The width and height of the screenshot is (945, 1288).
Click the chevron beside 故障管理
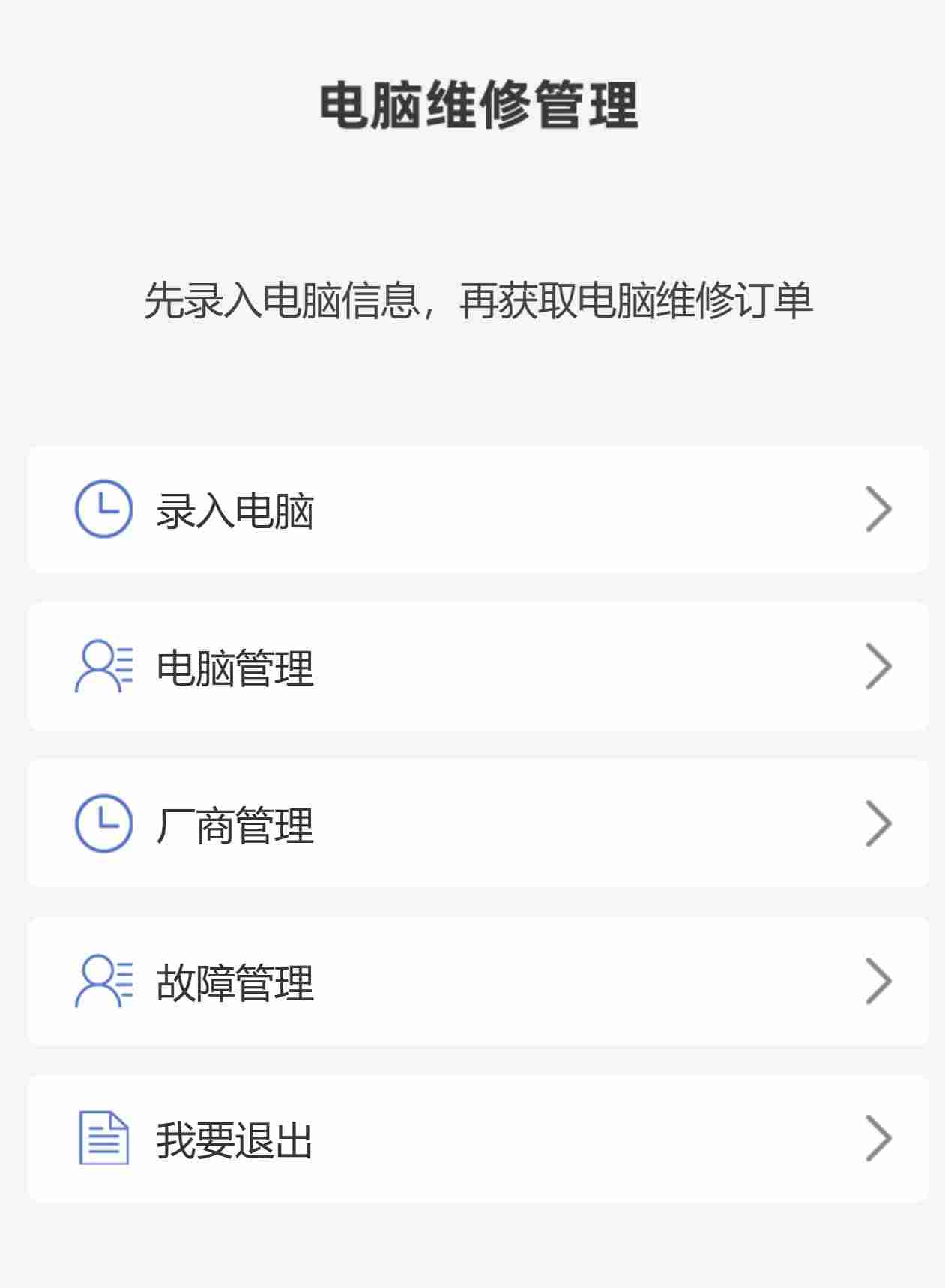click(878, 980)
